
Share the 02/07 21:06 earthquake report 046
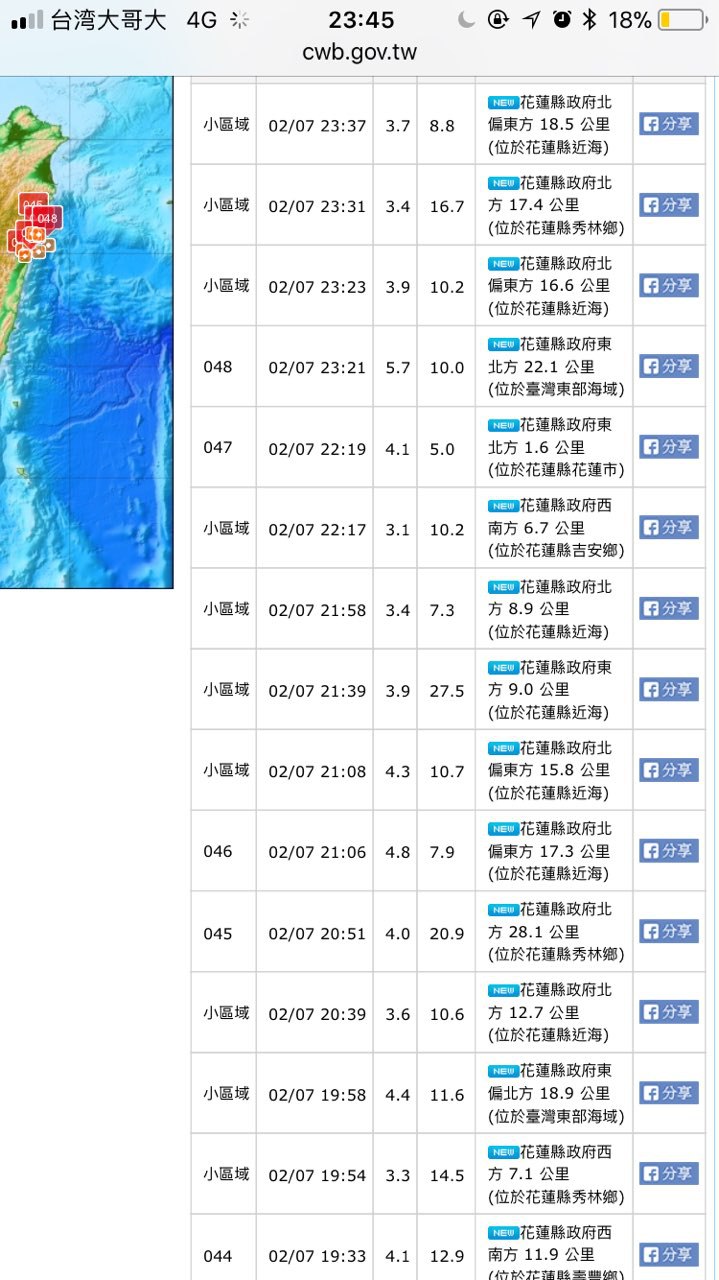(669, 851)
